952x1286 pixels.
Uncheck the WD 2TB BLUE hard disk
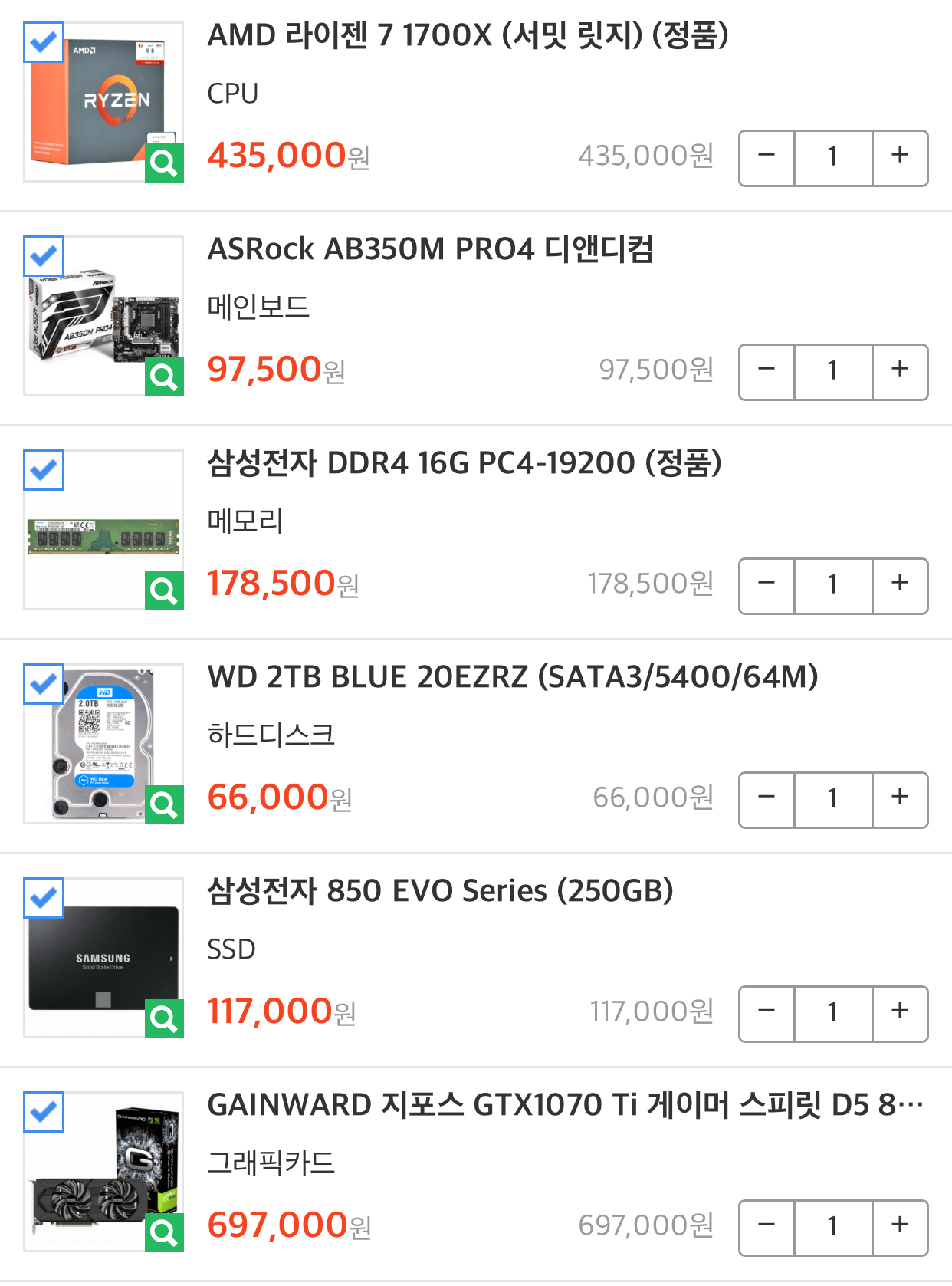click(44, 684)
